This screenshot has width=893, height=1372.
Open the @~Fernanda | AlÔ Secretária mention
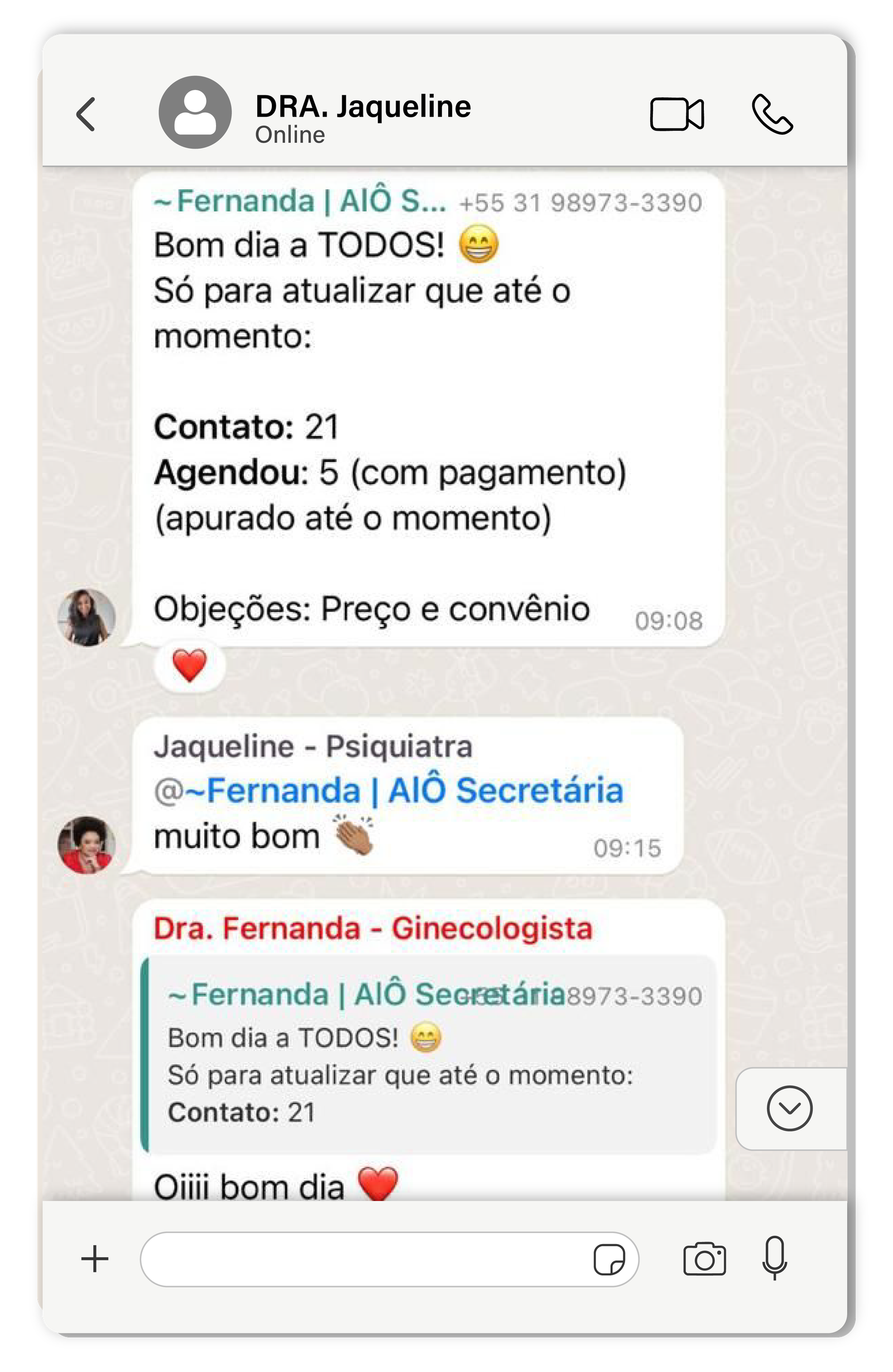[389, 790]
